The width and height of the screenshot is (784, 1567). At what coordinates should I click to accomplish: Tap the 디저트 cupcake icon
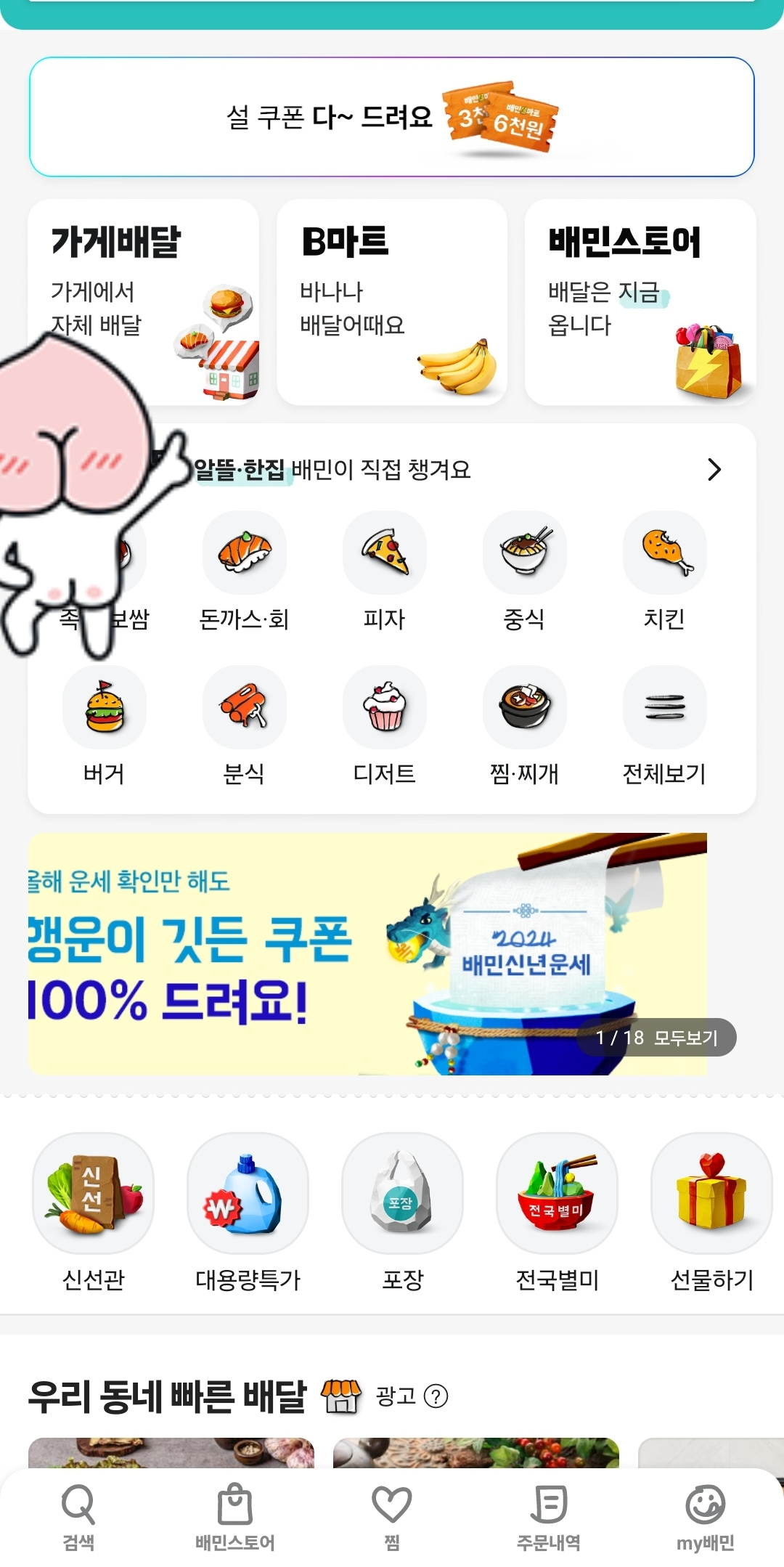click(x=384, y=708)
